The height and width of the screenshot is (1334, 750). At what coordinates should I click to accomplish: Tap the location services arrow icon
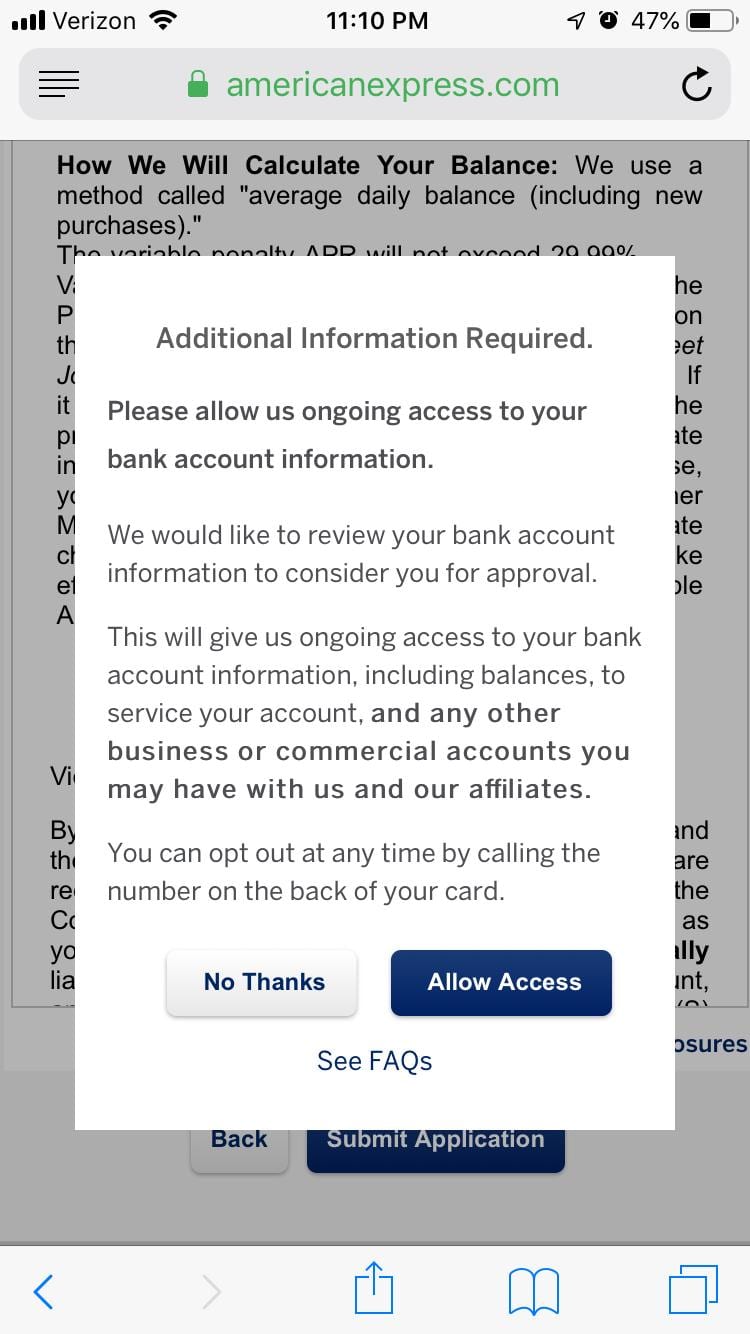(573, 18)
